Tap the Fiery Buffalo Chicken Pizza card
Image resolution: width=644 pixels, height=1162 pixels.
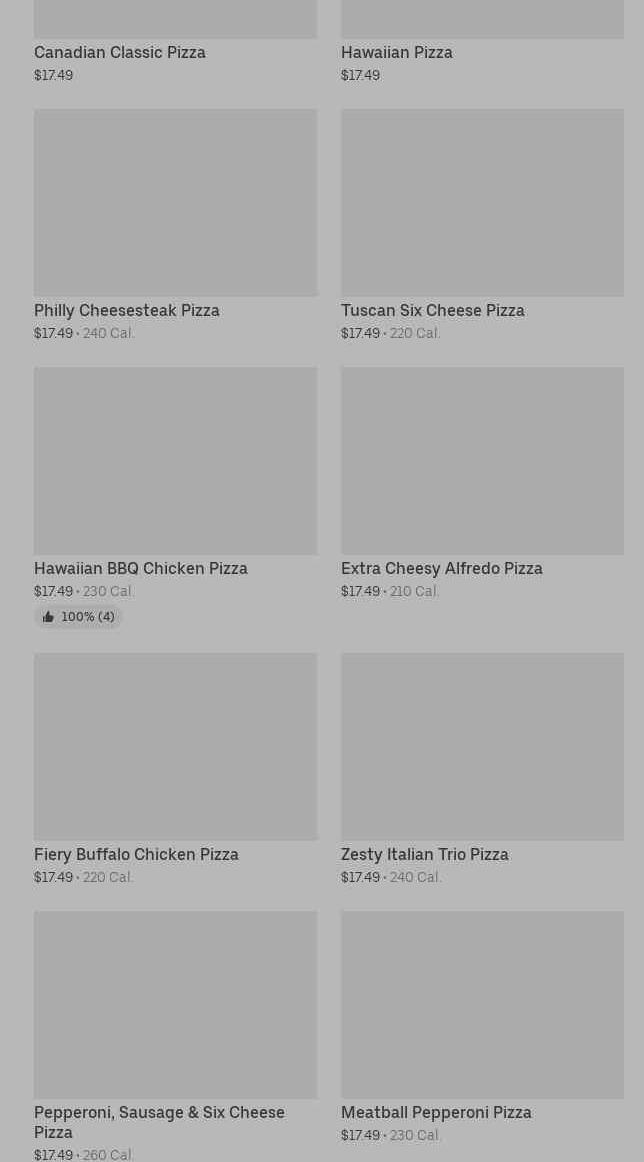(x=175, y=747)
